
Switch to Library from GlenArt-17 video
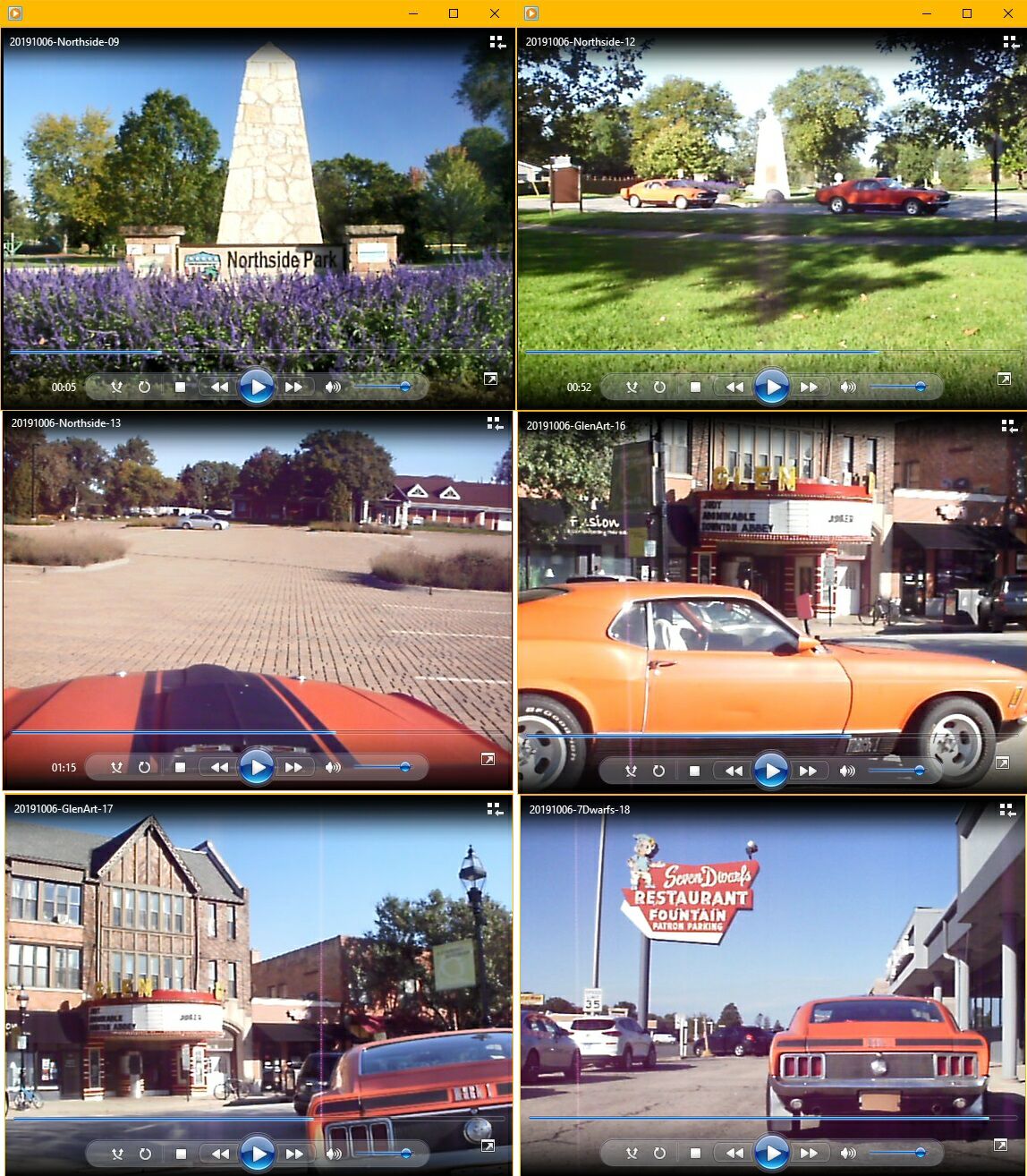[495, 809]
